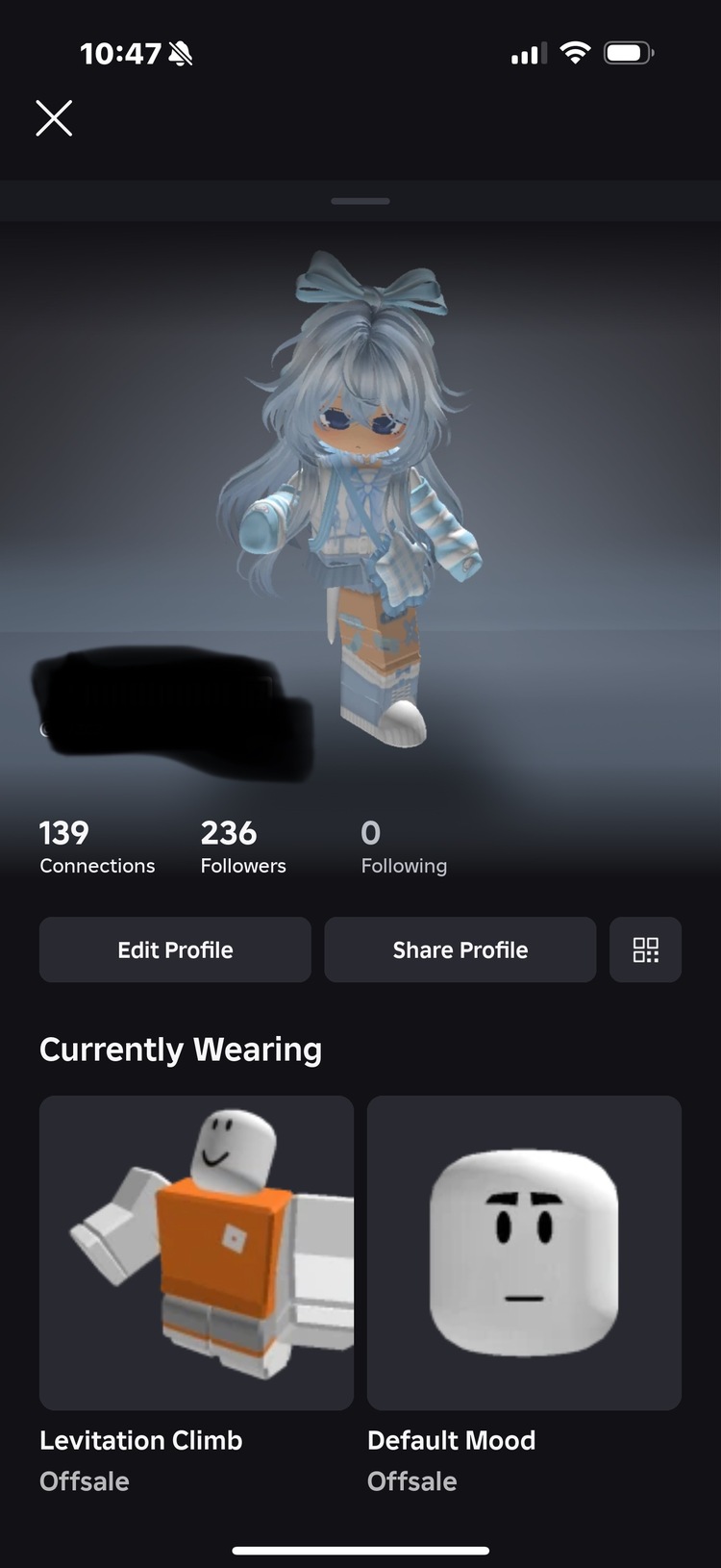Viewport: 721px width, 1568px height.
Task: Tap the Edit Profile button
Action: tap(175, 949)
